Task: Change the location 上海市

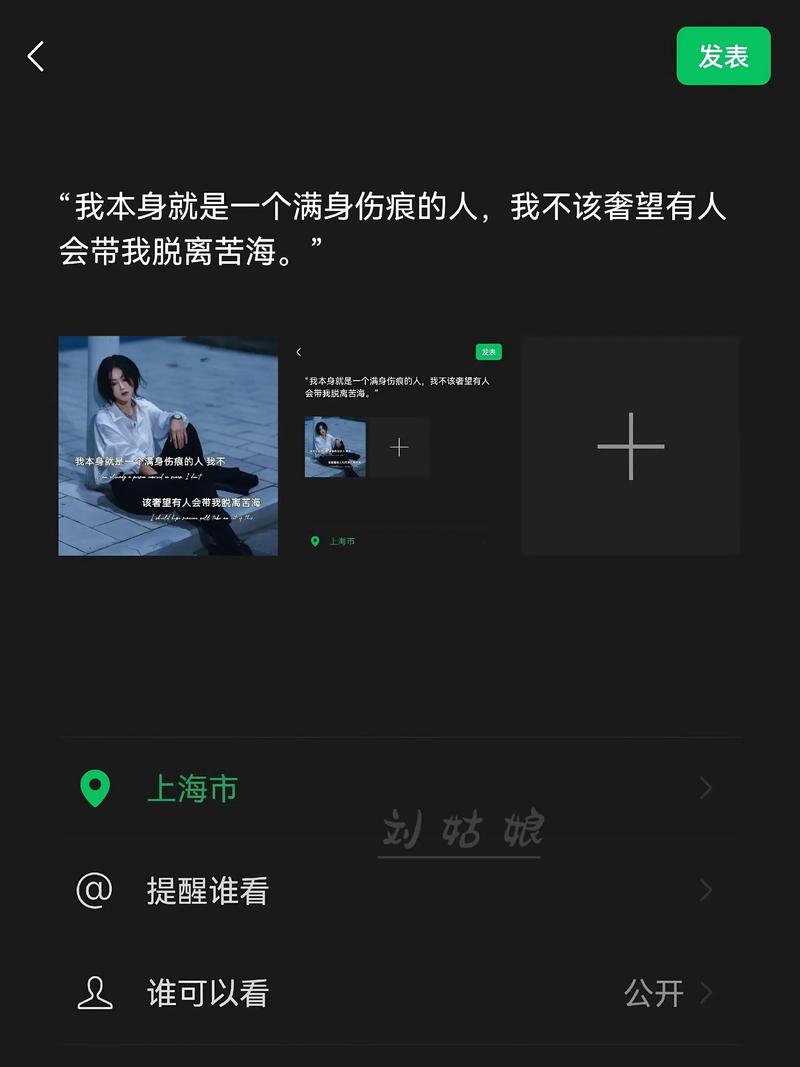Action: click(x=400, y=789)
